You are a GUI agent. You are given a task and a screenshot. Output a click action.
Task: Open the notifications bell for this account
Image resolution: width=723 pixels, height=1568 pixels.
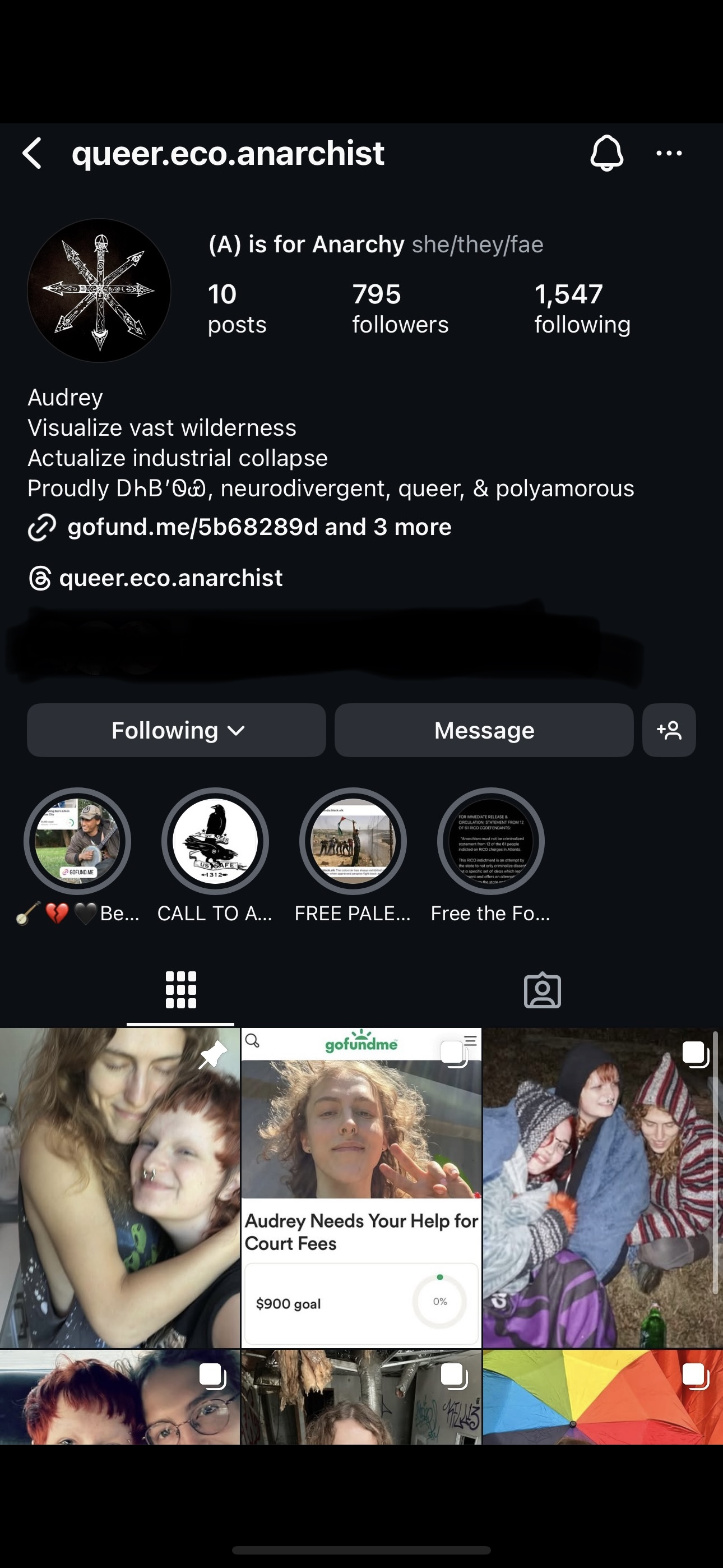point(606,153)
